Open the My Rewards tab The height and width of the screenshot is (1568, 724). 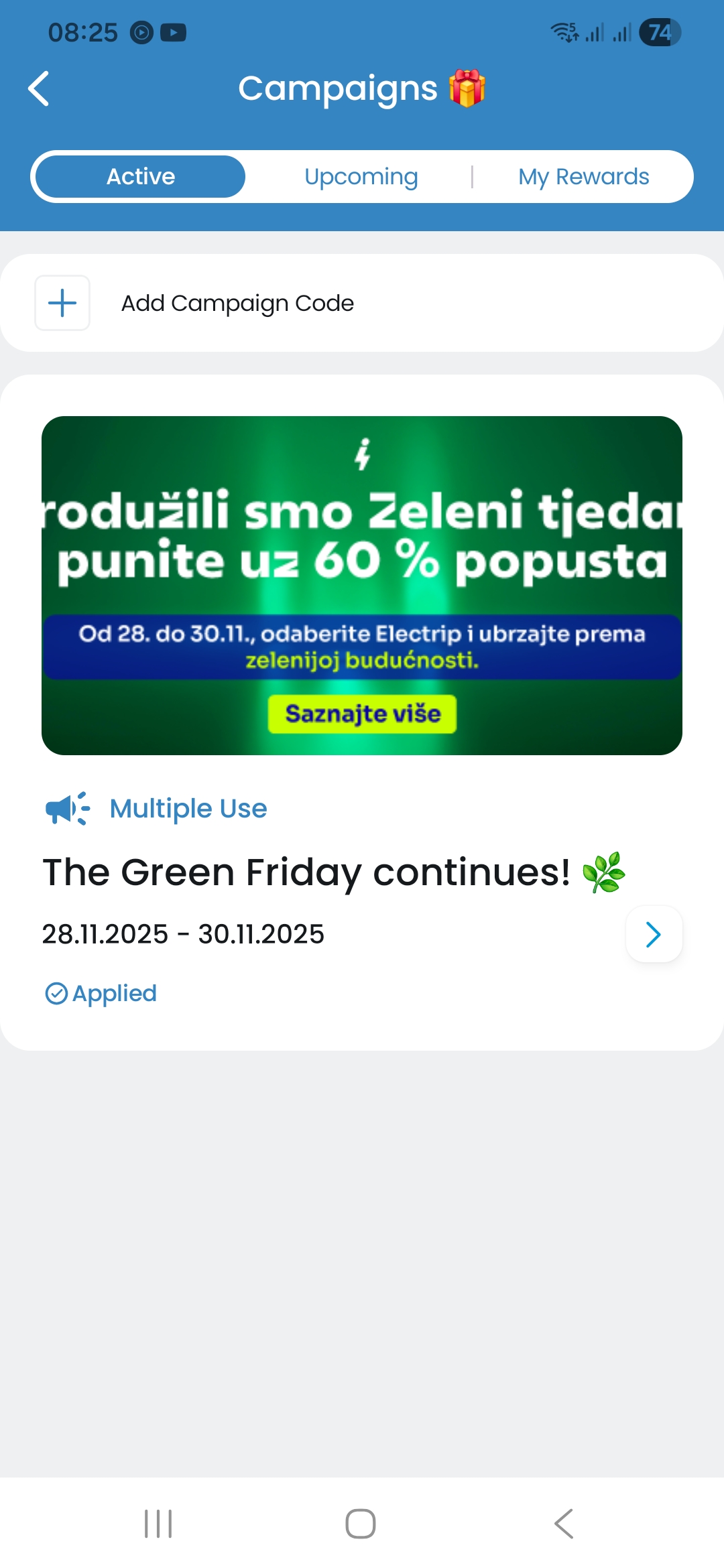(583, 177)
